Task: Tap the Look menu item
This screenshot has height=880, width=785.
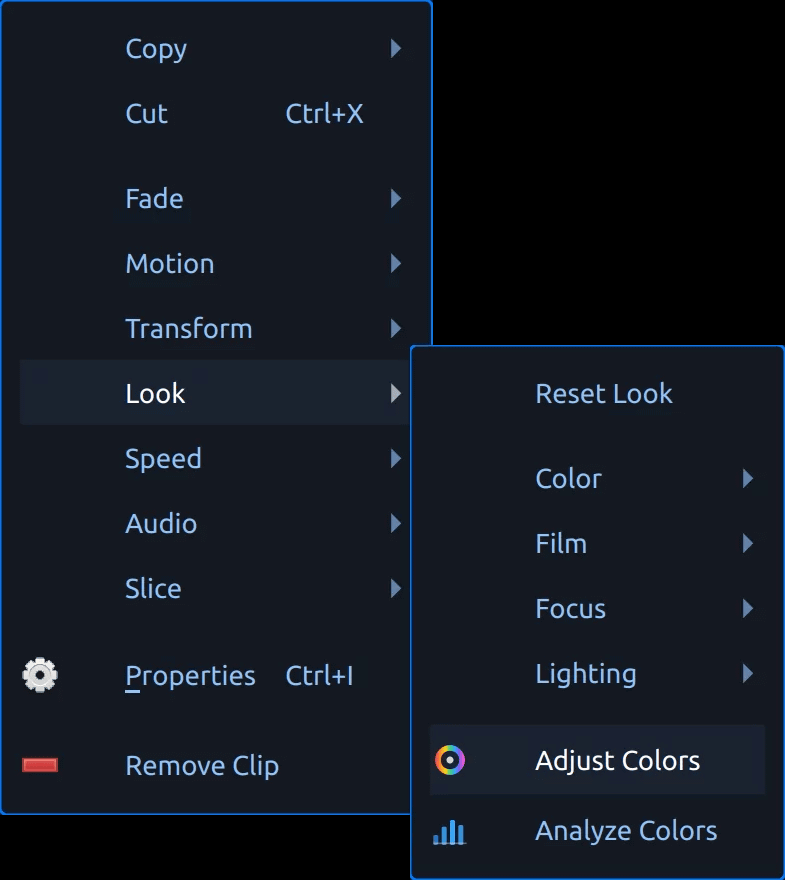Action: click(215, 393)
